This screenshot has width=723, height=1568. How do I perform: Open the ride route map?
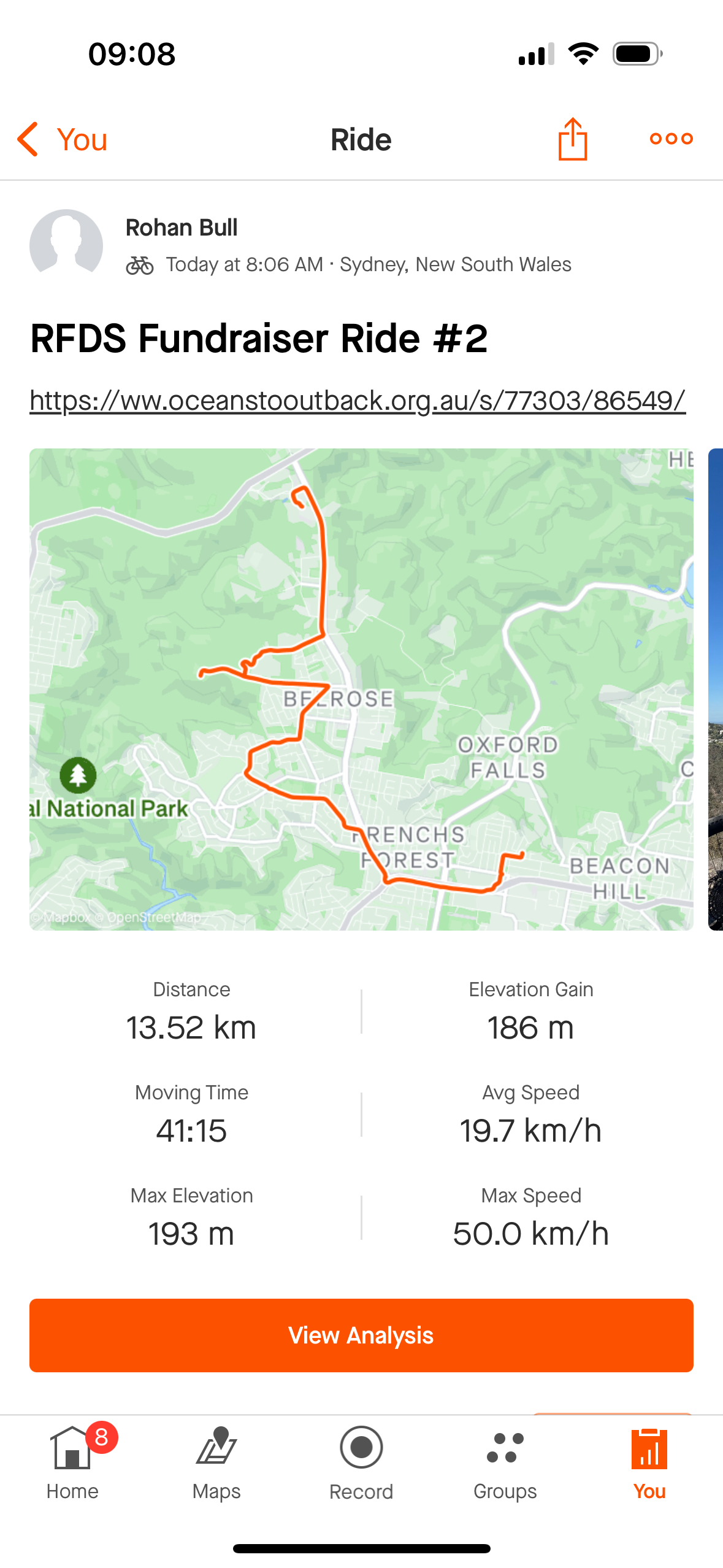361,688
